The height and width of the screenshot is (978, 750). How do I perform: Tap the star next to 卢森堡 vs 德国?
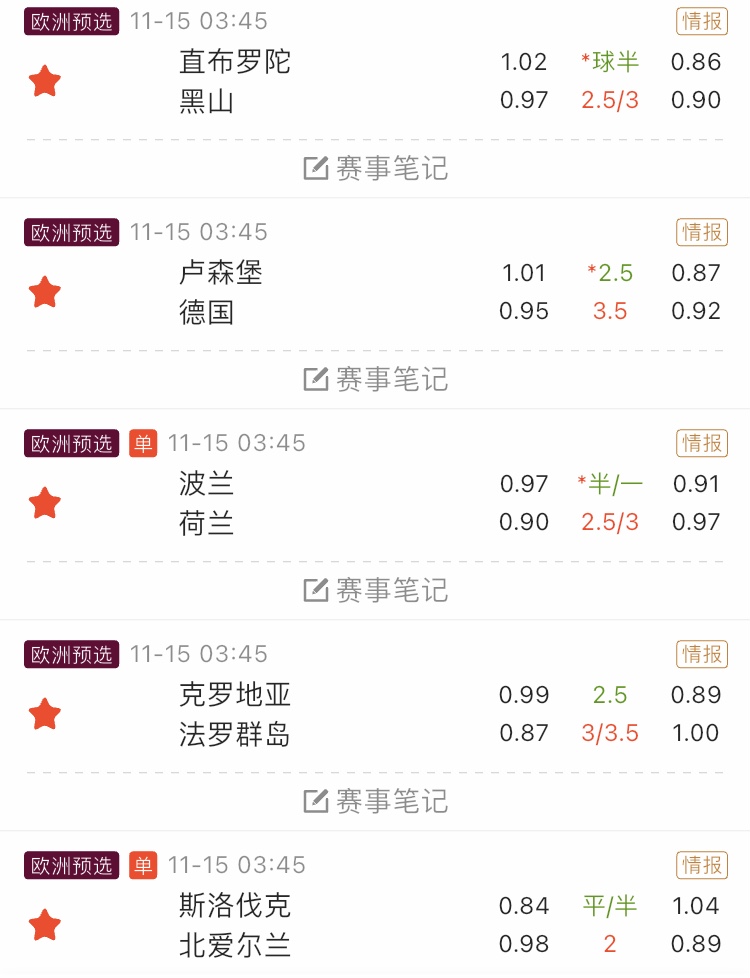click(x=45, y=292)
